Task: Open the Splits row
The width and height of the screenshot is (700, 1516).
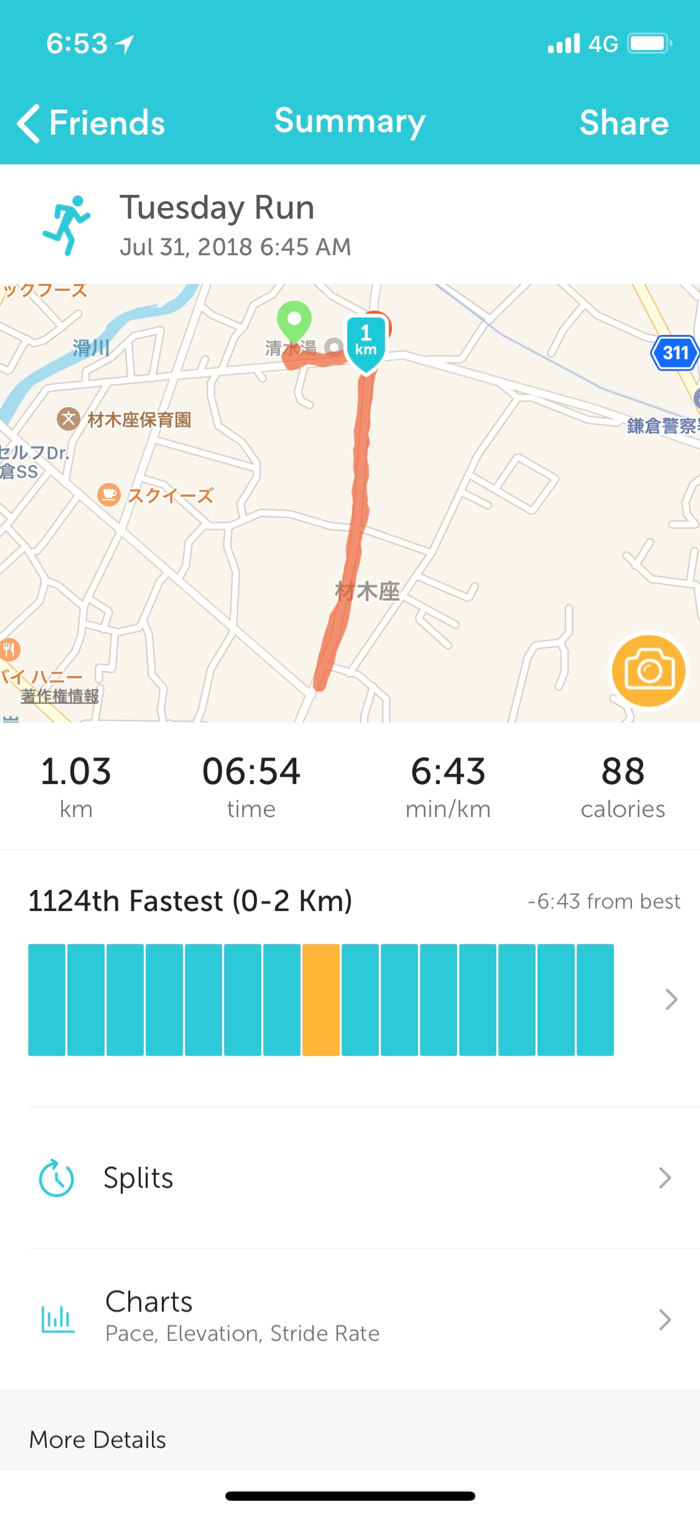Action: [x=350, y=1178]
